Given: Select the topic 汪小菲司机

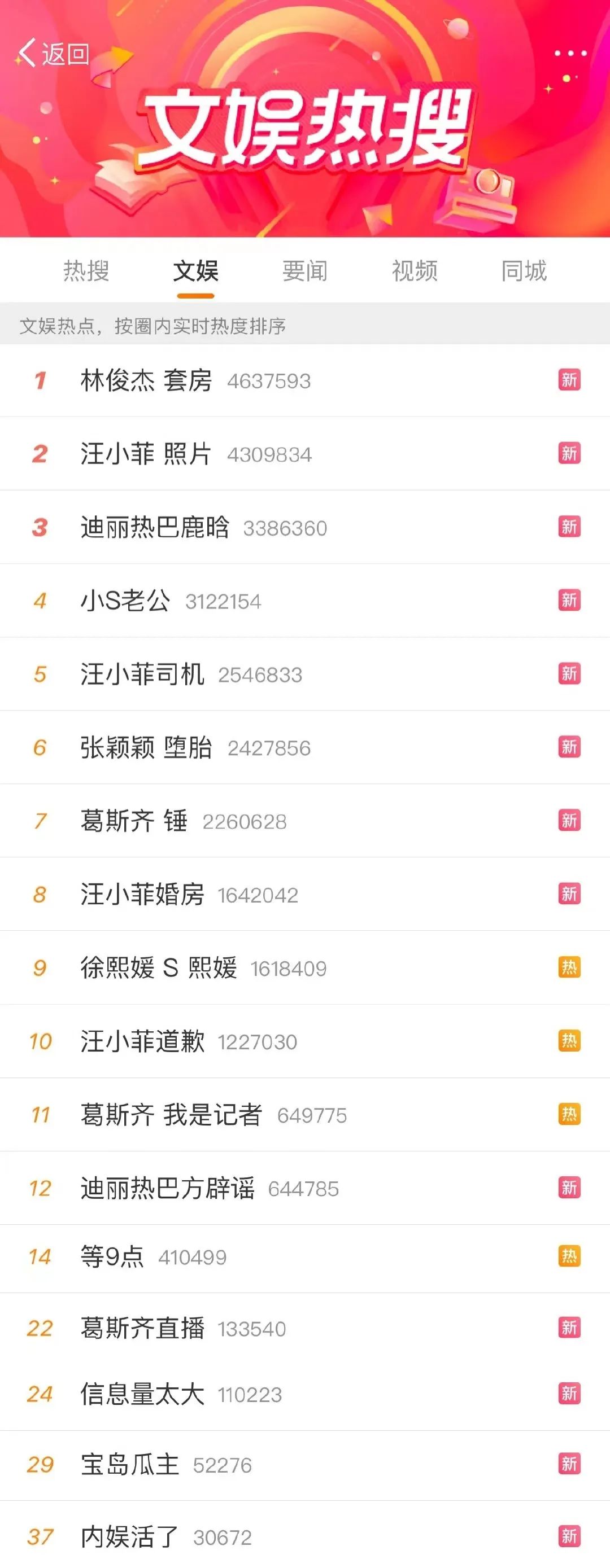Looking at the screenshot, I should click(304, 674).
